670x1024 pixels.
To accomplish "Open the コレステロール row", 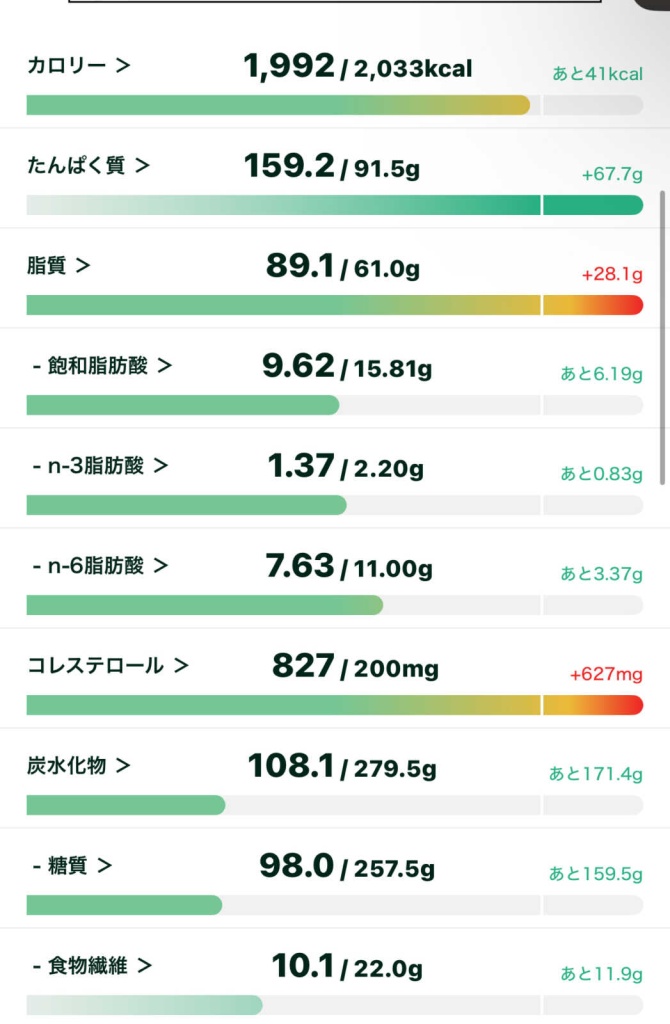I will [x=108, y=666].
